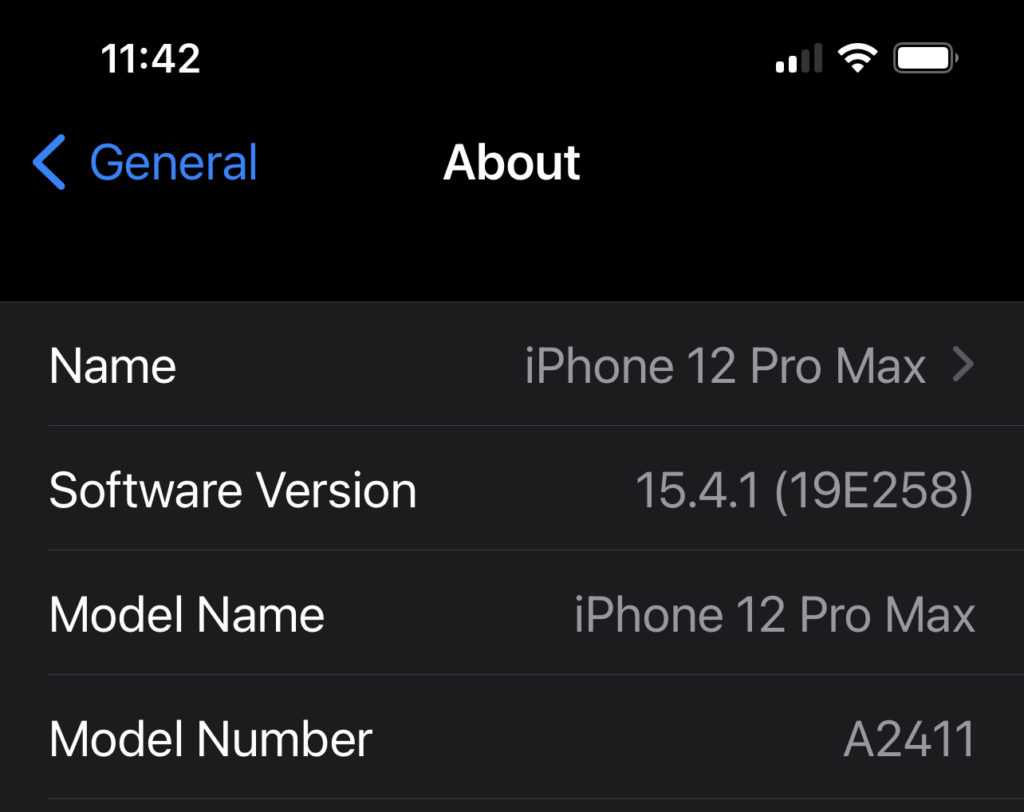Open the Name row to rename device
This screenshot has height=812, width=1024.
(510, 366)
